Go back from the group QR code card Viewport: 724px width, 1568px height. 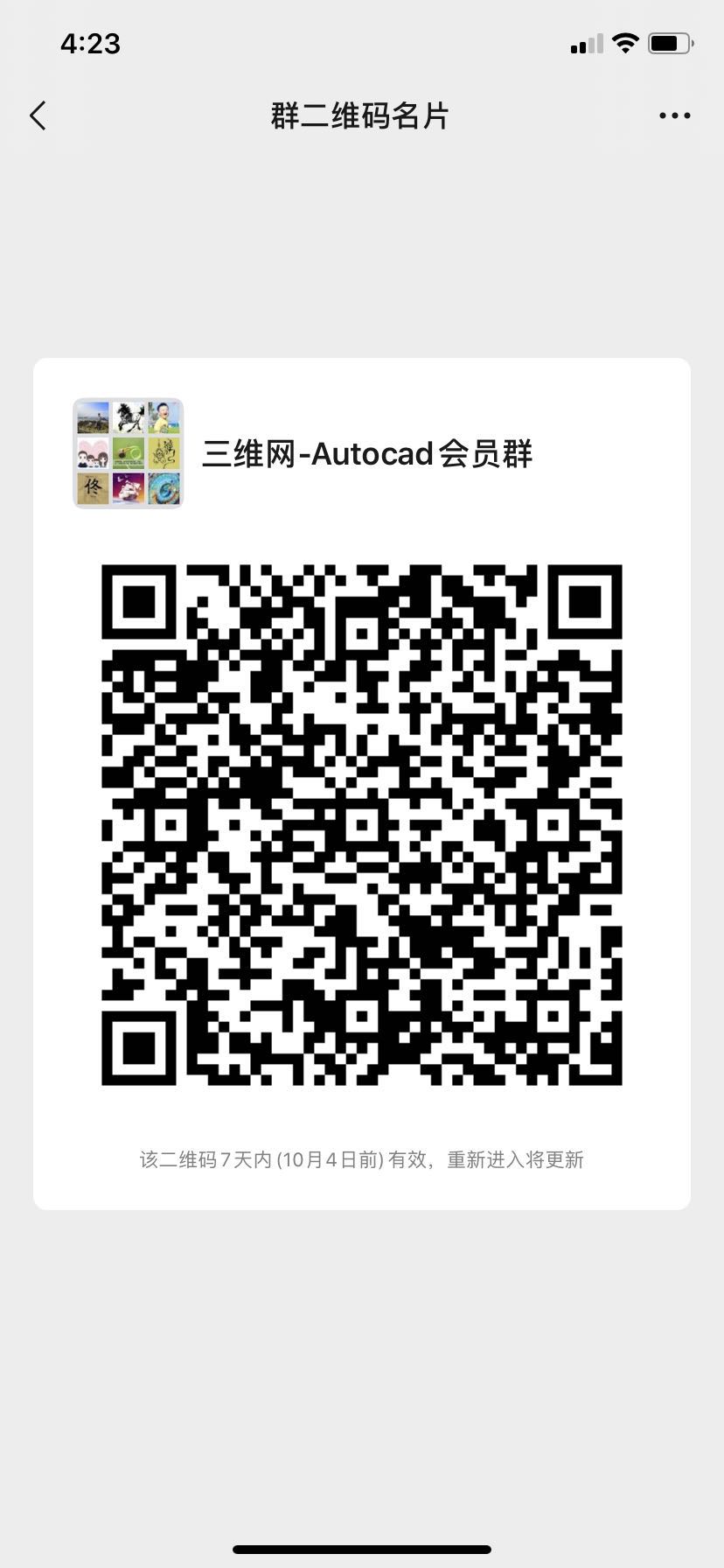[38, 115]
